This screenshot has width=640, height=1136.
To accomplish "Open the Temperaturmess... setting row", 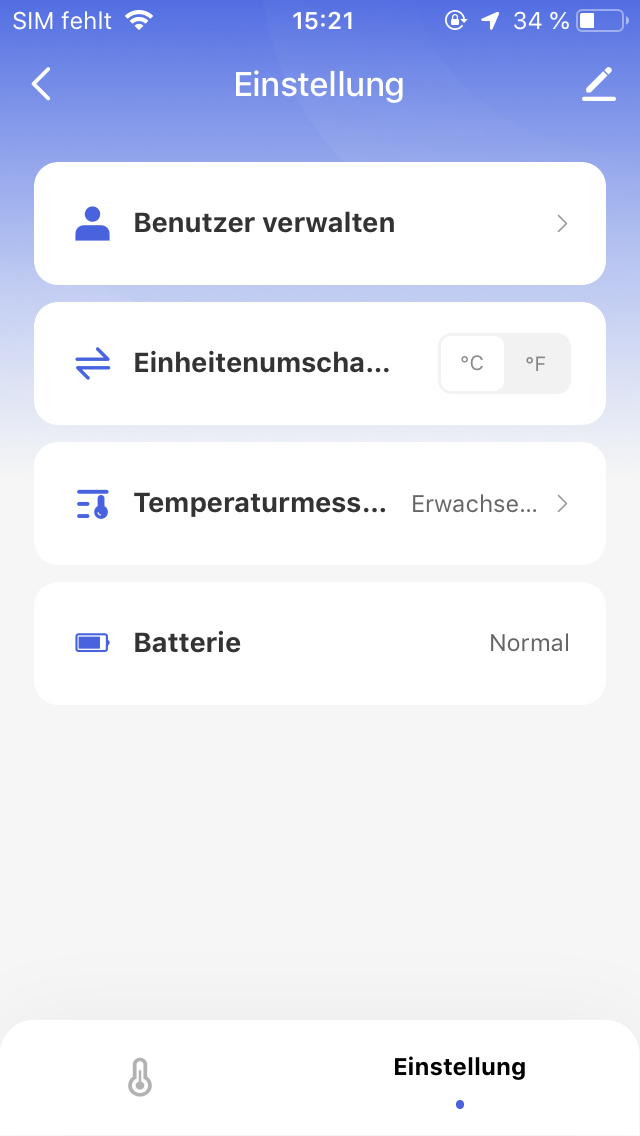I will (320, 504).
